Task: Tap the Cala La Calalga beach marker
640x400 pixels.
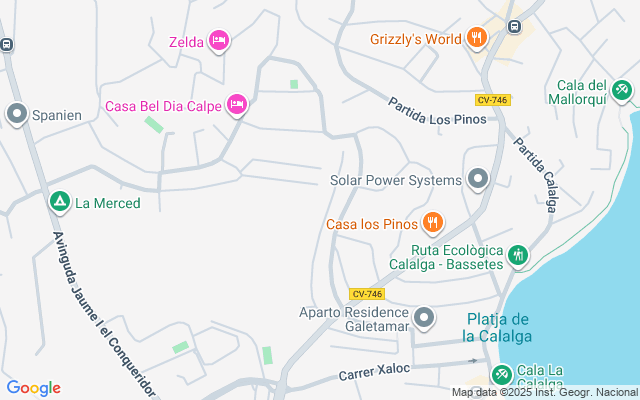Action: pos(502,375)
